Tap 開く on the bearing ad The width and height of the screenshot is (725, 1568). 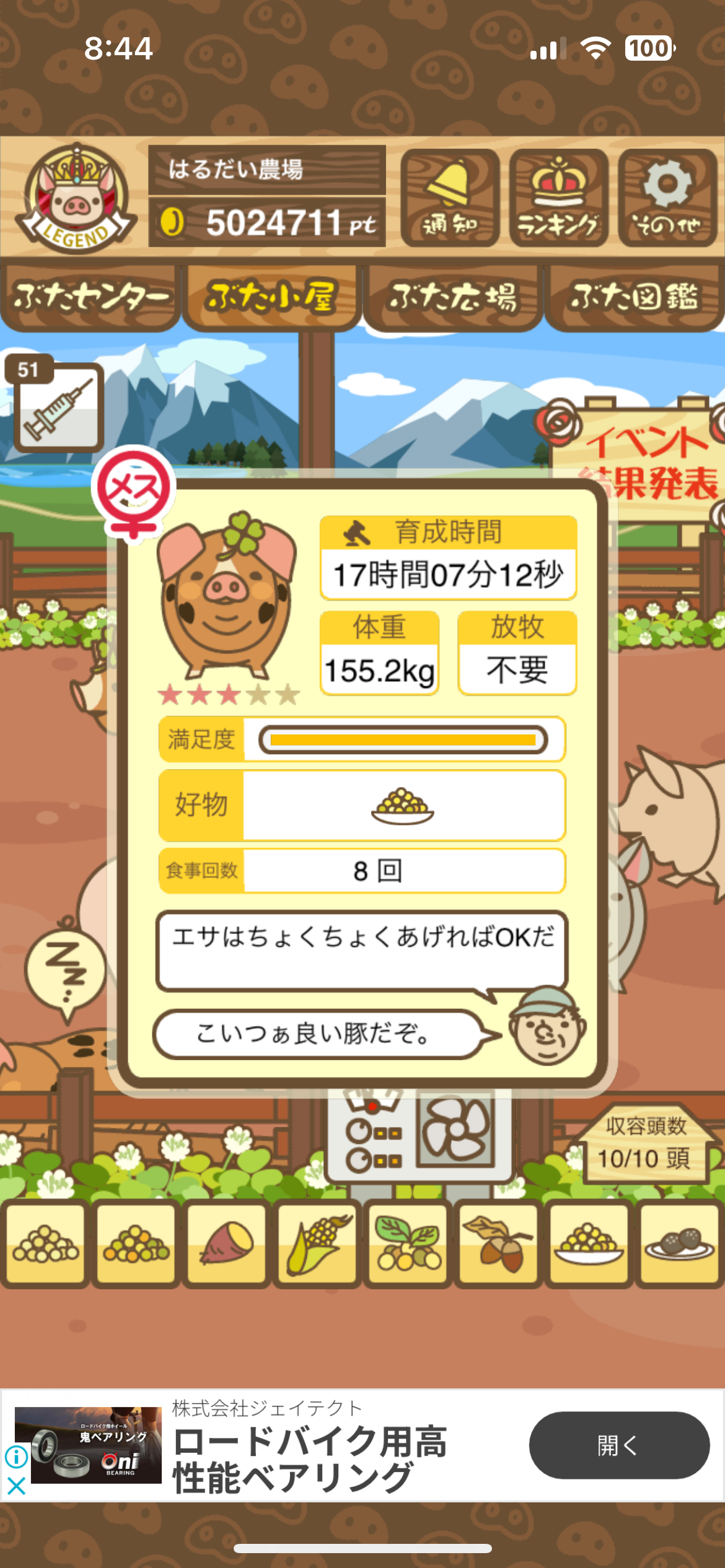[618, 1445]
